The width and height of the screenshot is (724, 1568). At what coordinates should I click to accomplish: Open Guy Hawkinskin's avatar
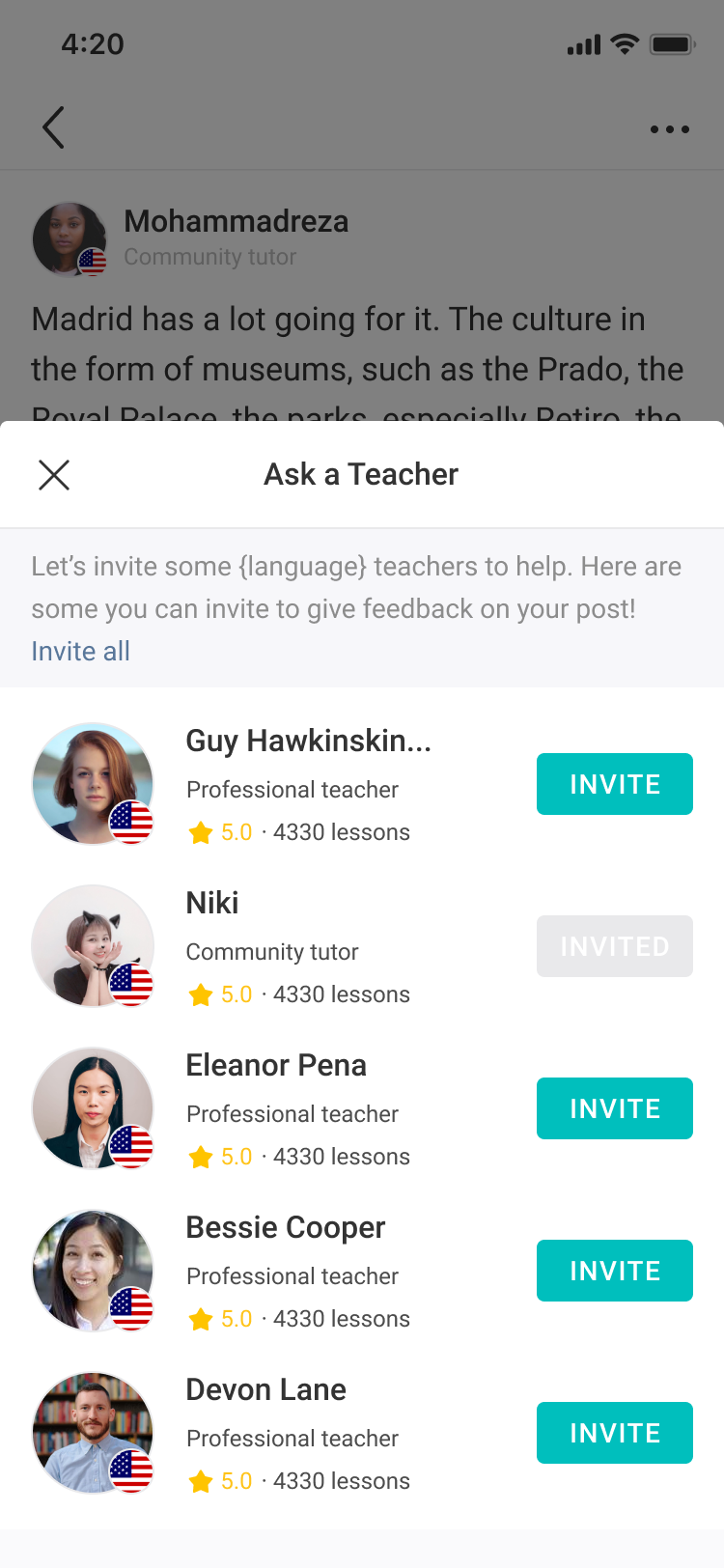click(x=93, y=784)
